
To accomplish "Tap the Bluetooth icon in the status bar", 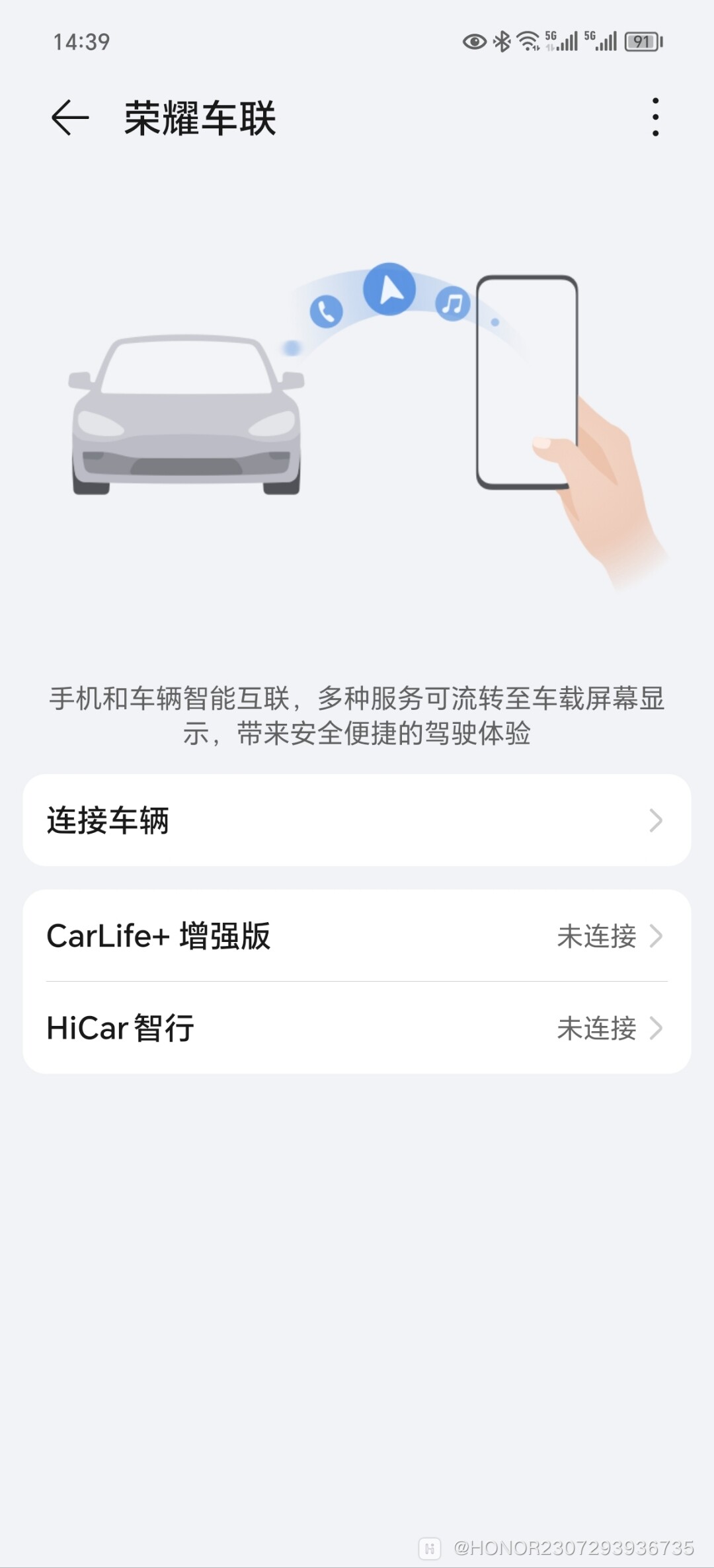I will coord(501,41).
